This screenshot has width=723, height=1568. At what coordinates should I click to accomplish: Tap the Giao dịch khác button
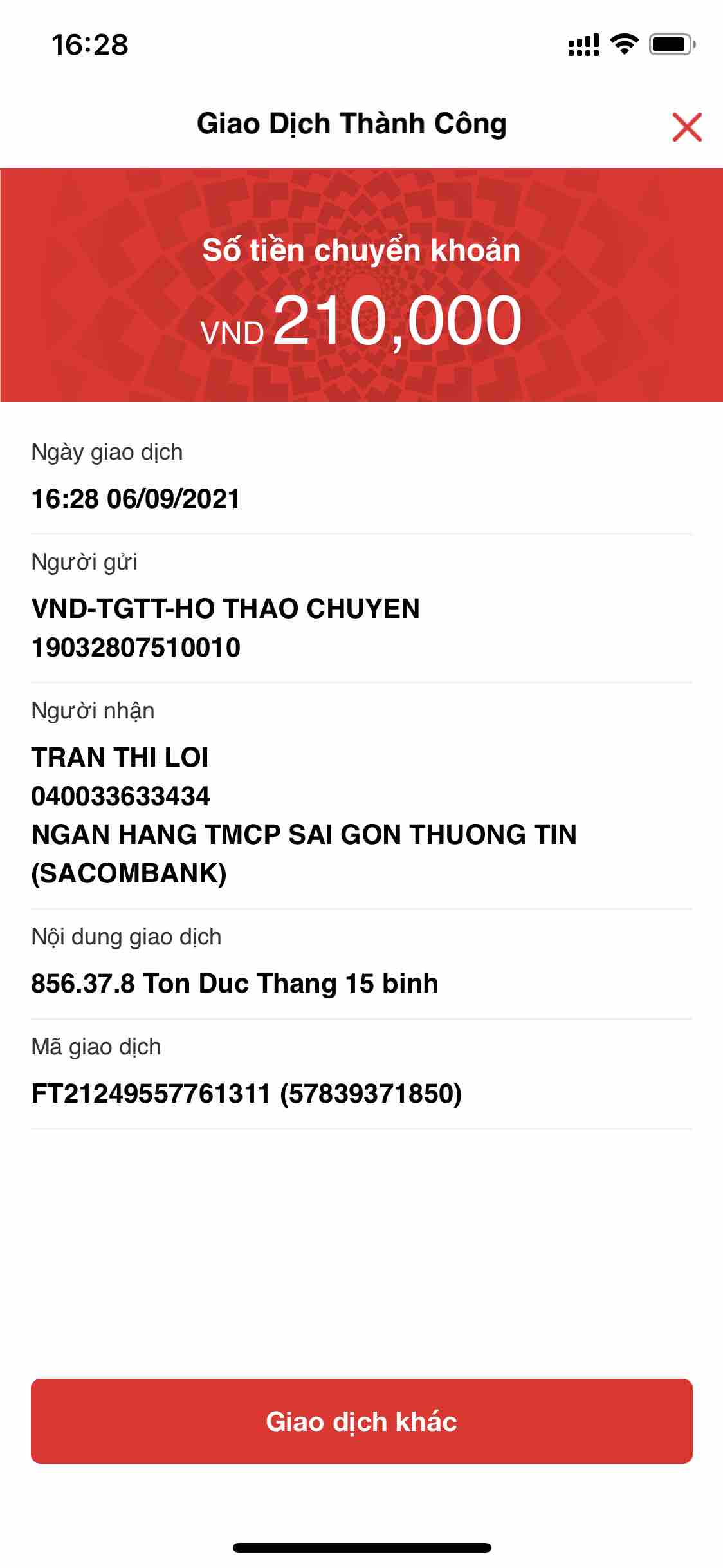click(361, 1421)
